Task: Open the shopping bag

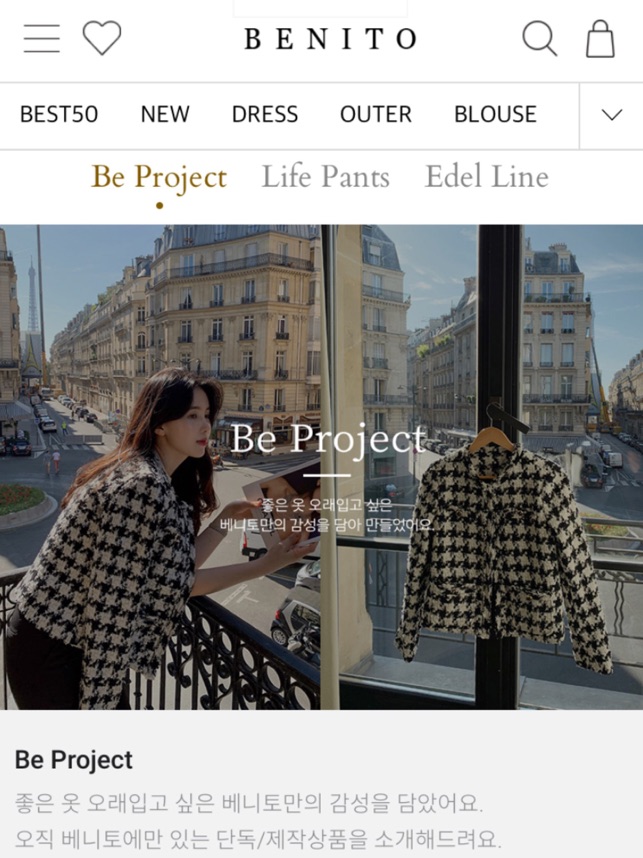Action: click(600, 39)
